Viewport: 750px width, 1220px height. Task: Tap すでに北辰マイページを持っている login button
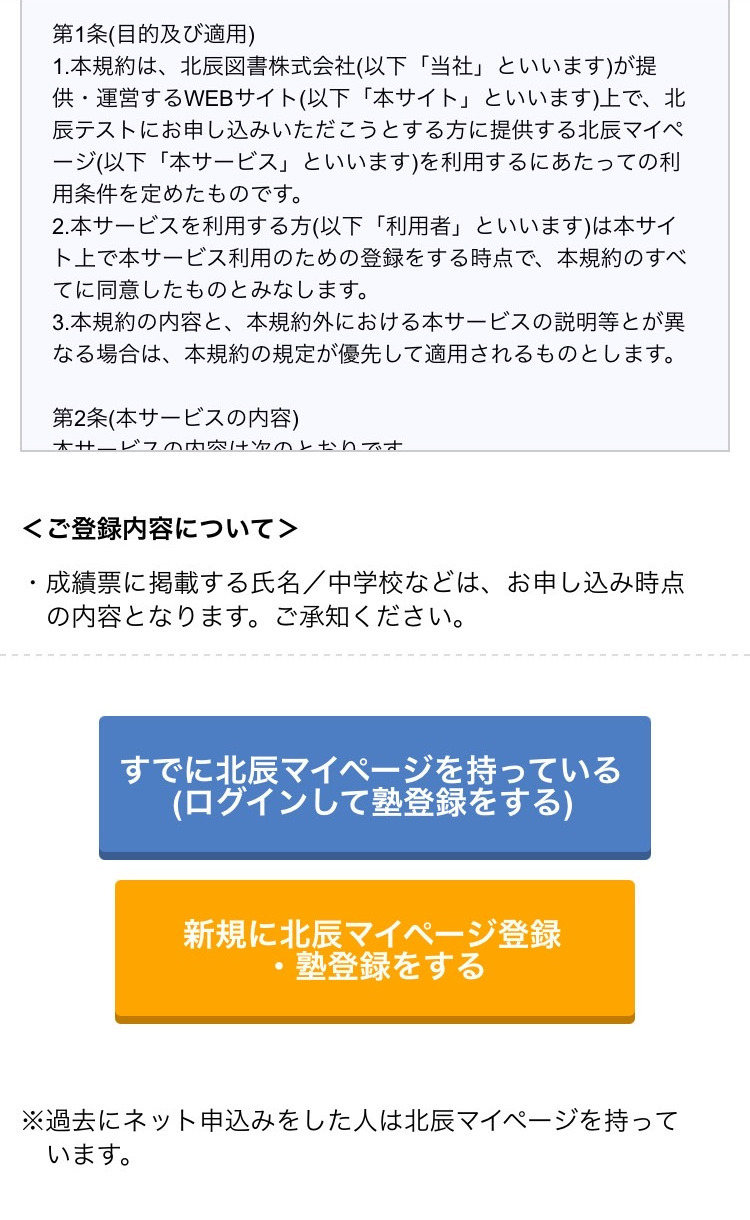click(x=374, y=787)
